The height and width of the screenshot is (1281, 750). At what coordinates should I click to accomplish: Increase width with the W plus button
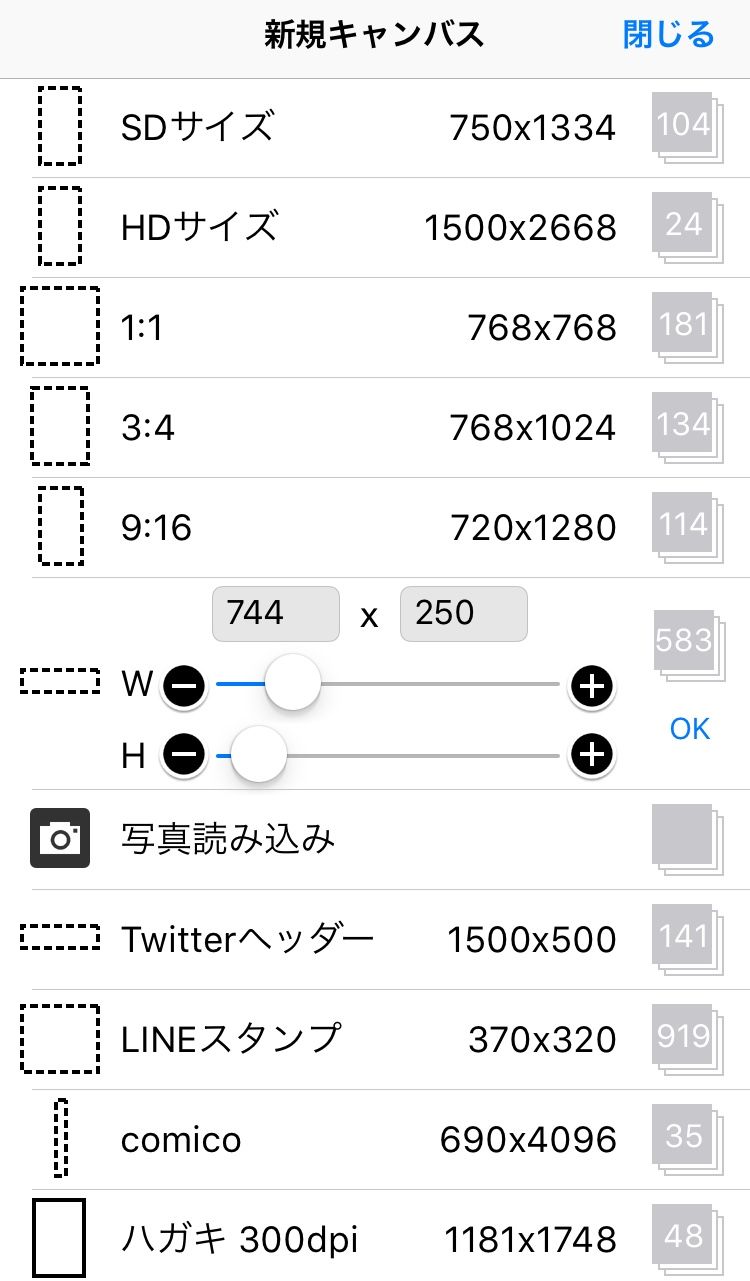click(x=592, y=686)
